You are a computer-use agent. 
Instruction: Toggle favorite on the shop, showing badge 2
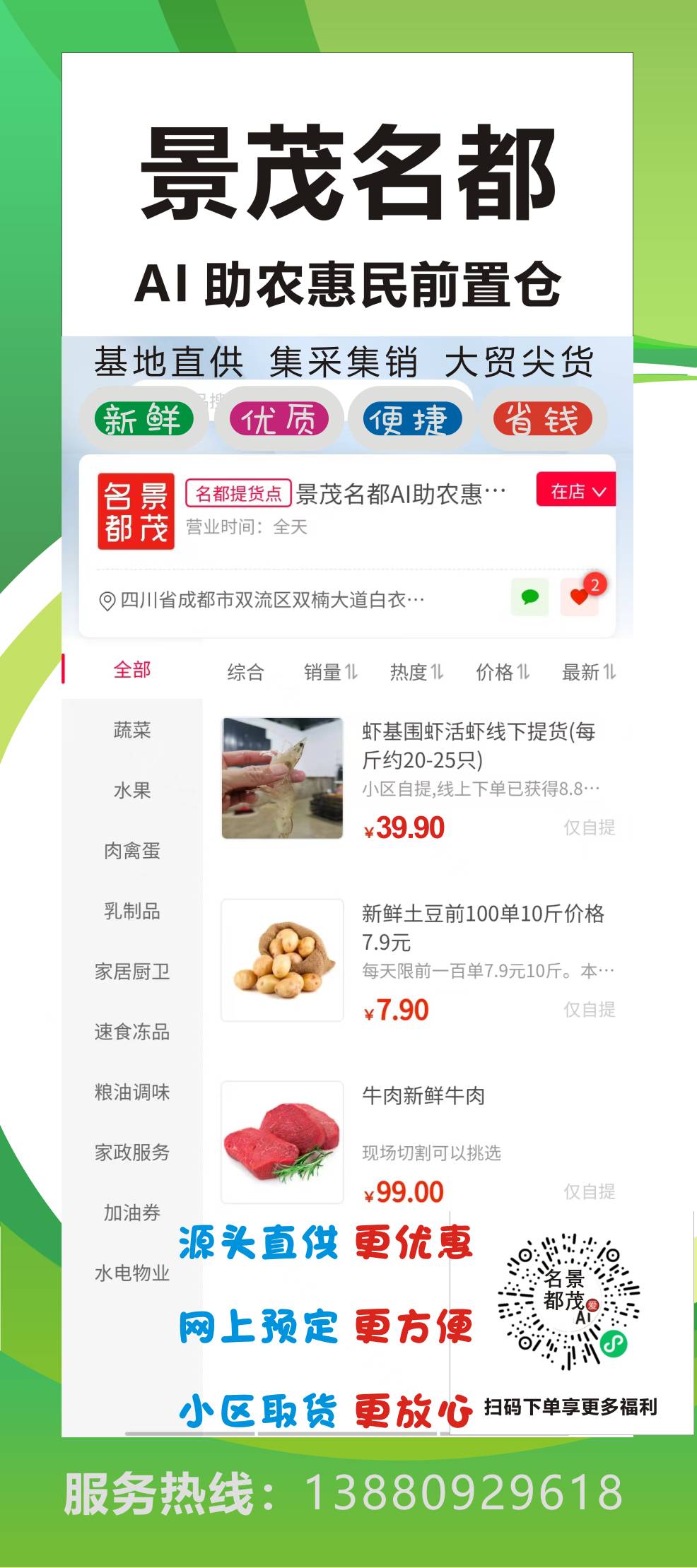[578, 599]
